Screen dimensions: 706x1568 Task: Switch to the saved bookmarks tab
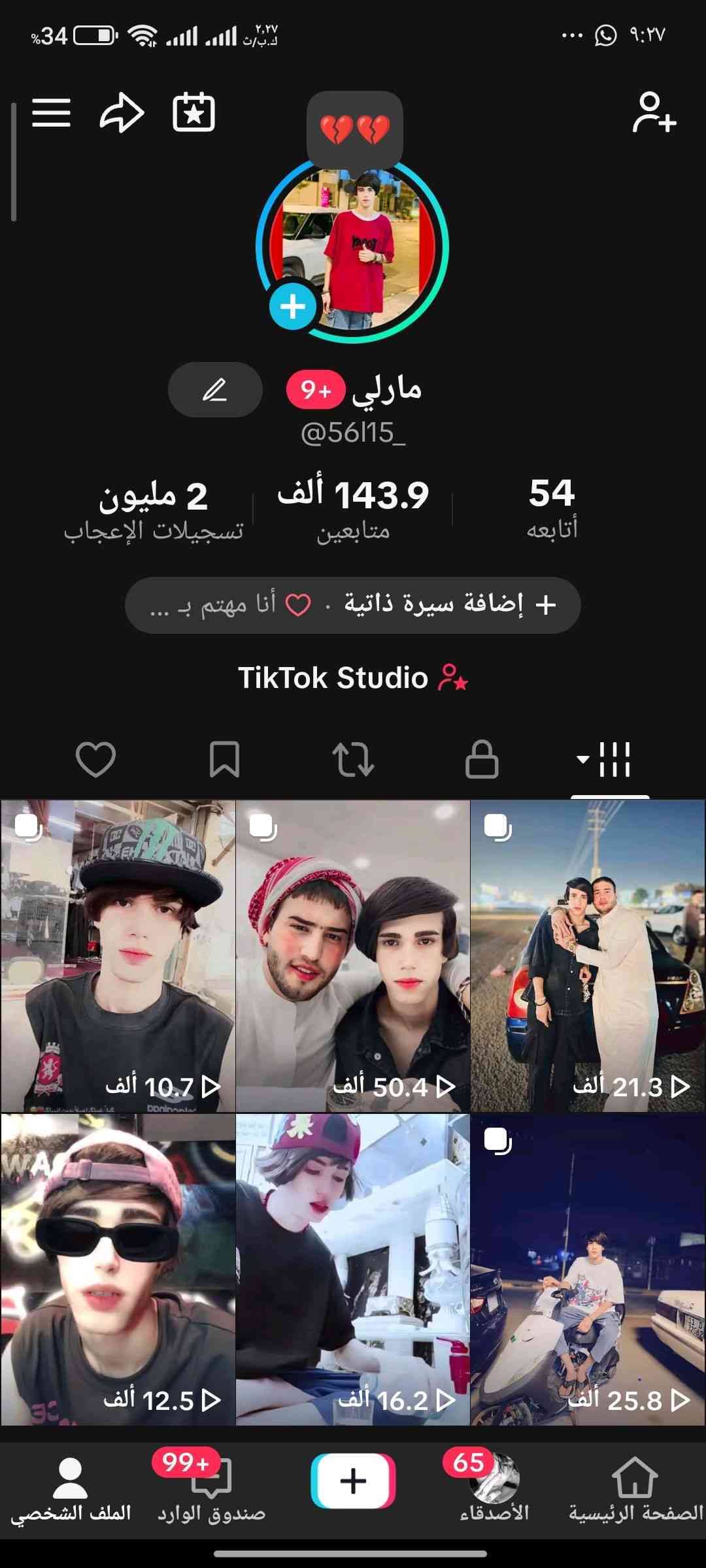click(x=224, y=759)
